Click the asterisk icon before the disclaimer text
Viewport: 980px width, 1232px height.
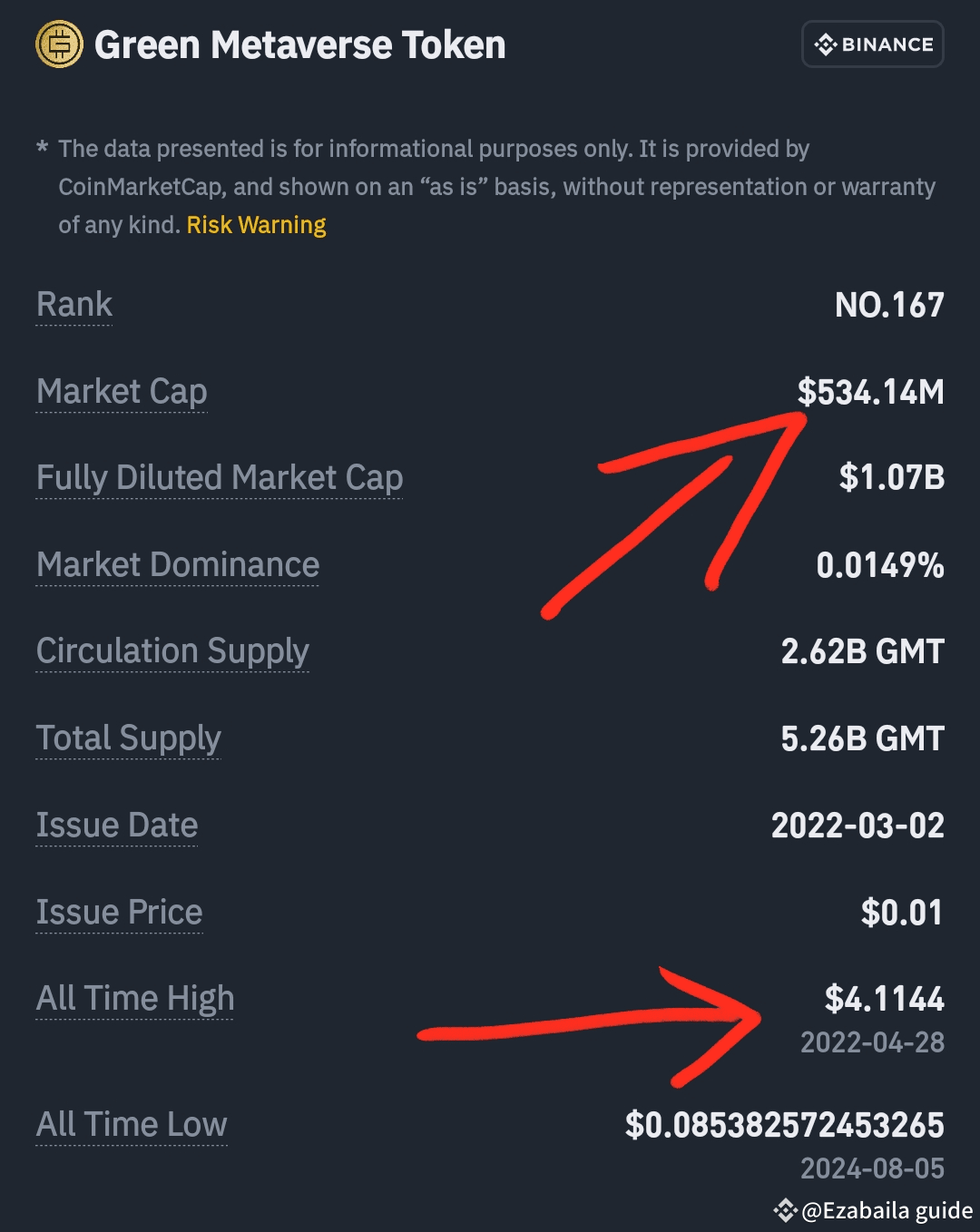(40, 147)
